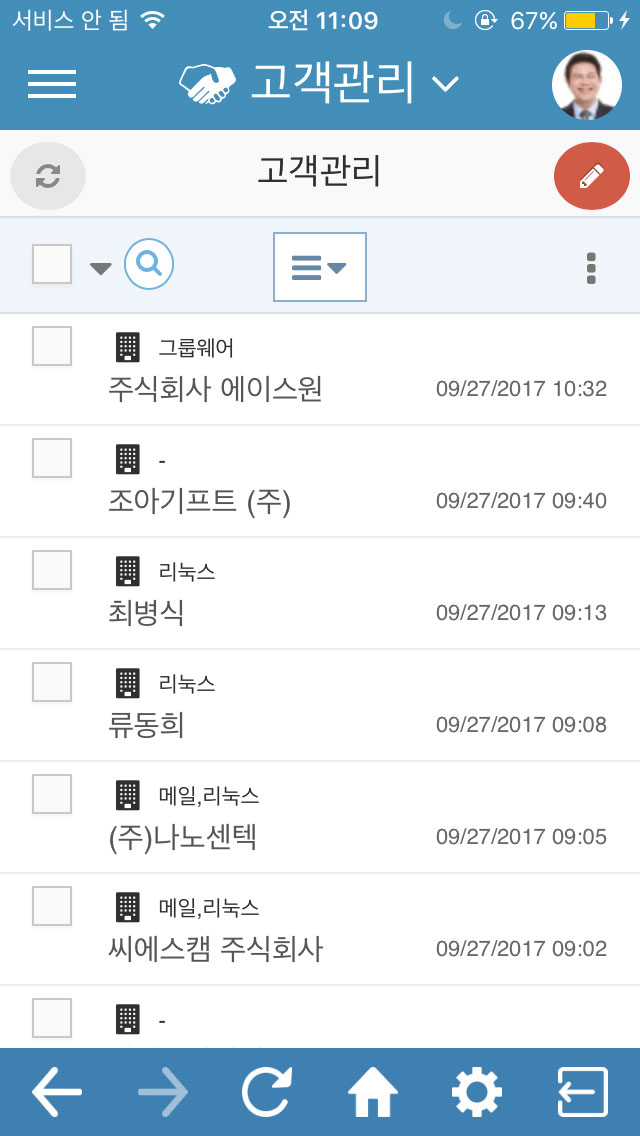This screenshot has width=640, height=1136.
Task: Select the checkbox for 류동희
Action: 52,682
